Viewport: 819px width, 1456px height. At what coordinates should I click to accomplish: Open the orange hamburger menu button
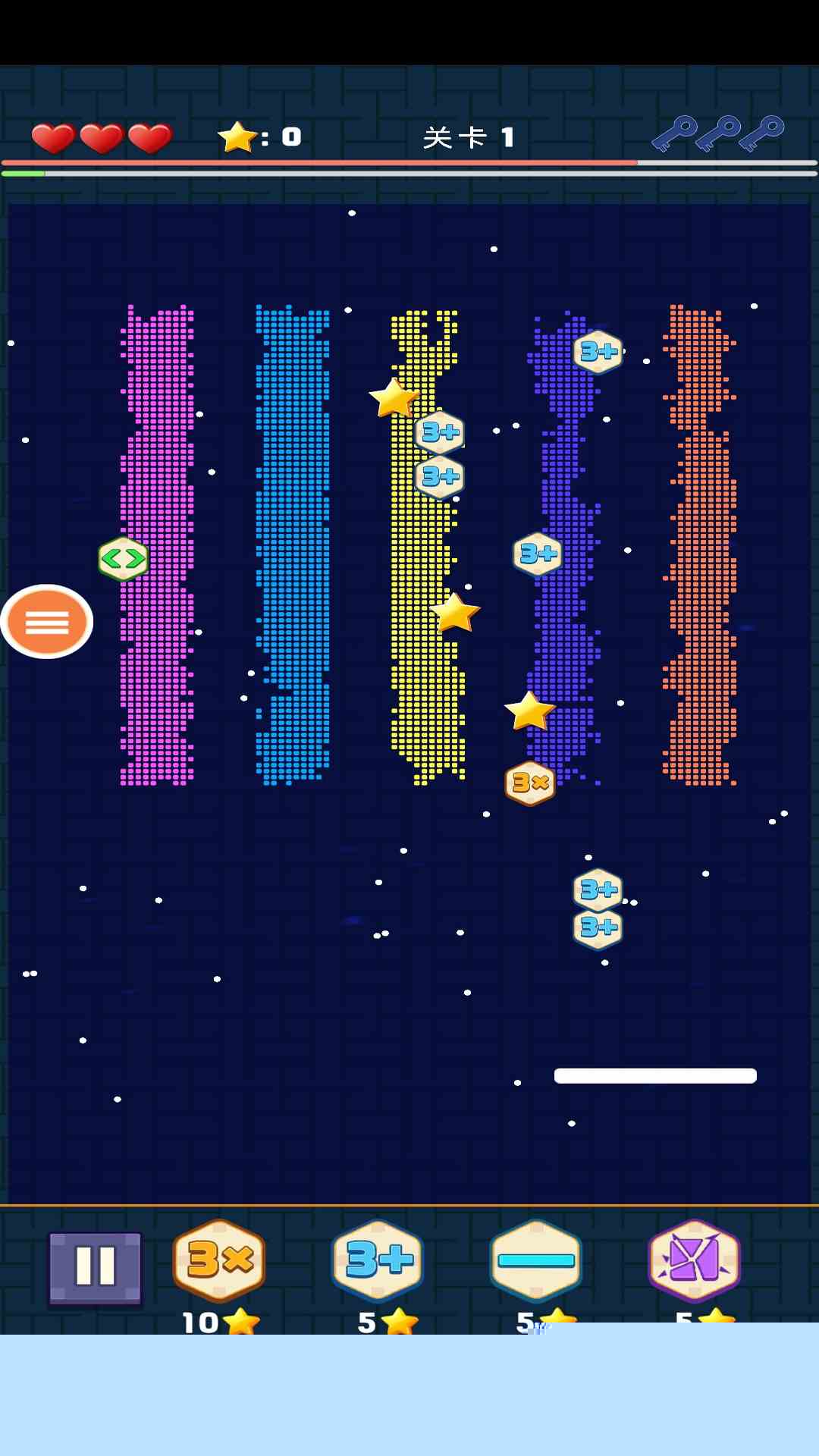coord(47,622)
